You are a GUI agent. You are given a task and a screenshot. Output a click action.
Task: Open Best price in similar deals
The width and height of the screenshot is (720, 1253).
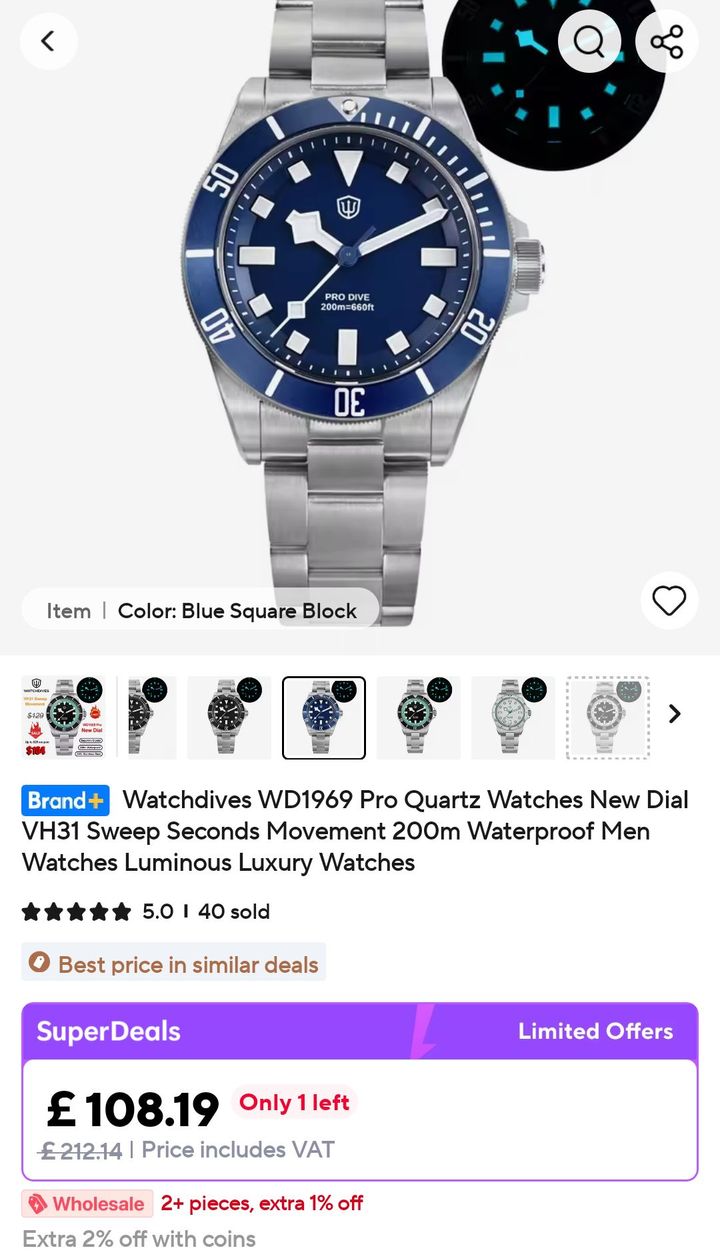pyautogui.click(x=174, y=964)
